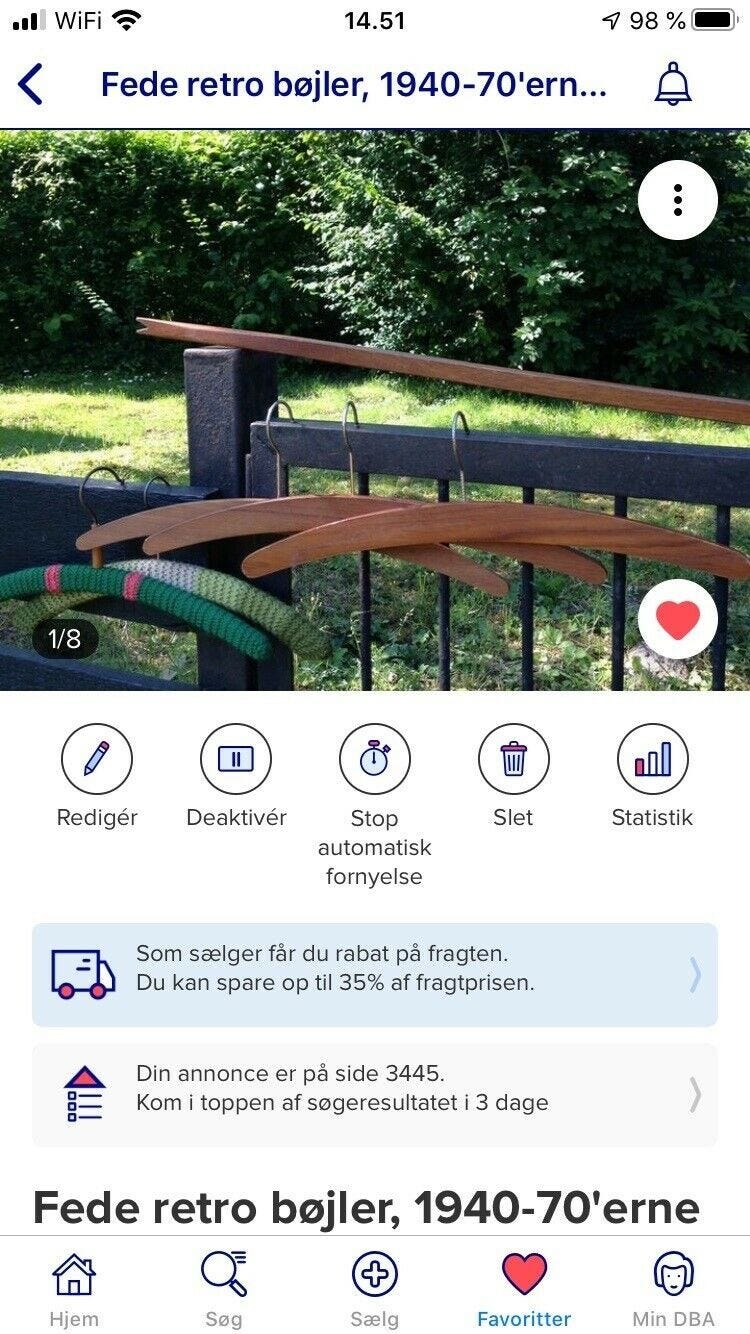Image resolution: width=750 pixels, height=1334 pixels.
Task: Open the Redigér pencil icon
Action: 97,759
